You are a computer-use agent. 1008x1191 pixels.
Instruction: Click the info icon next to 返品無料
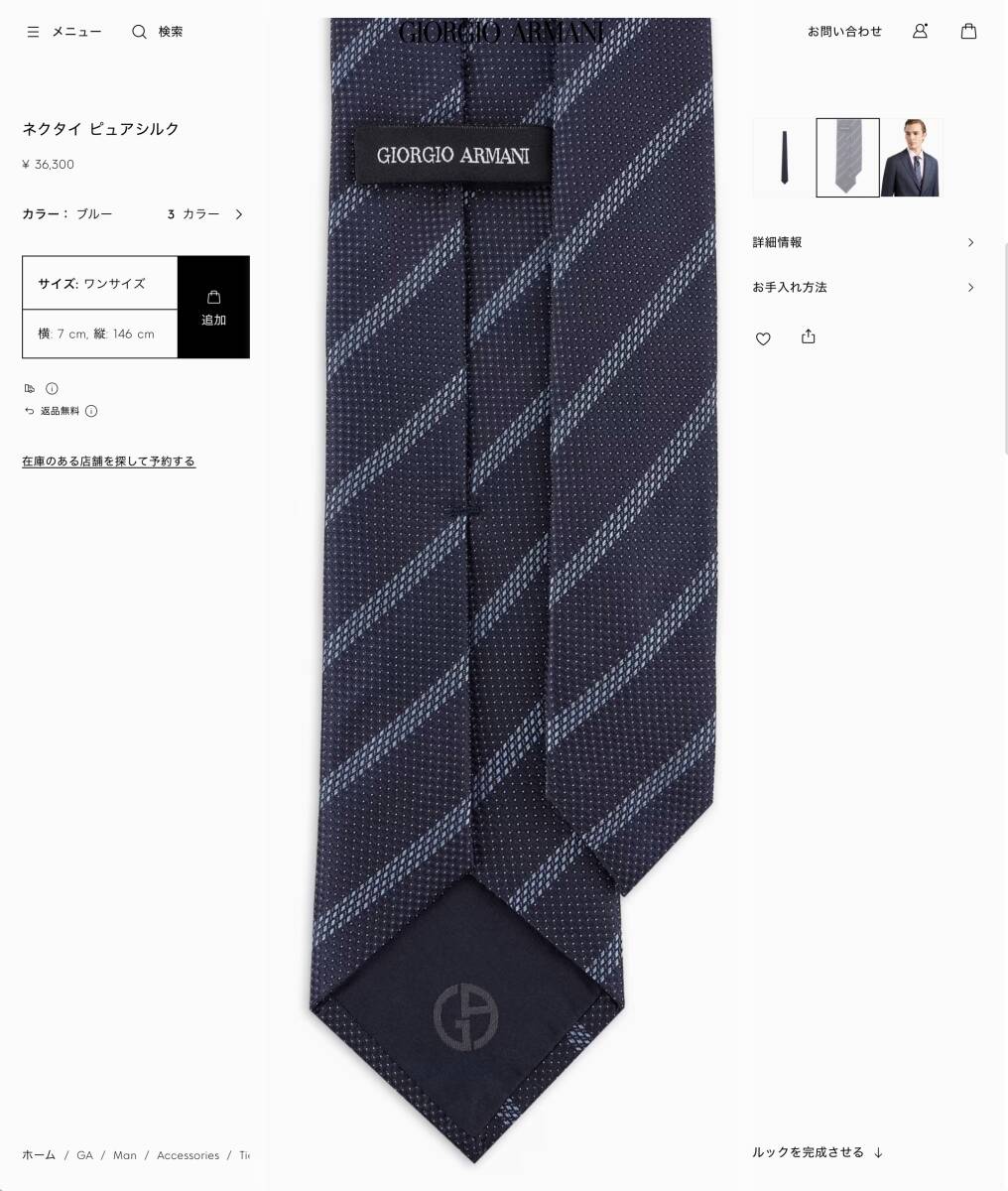[90, 410]
